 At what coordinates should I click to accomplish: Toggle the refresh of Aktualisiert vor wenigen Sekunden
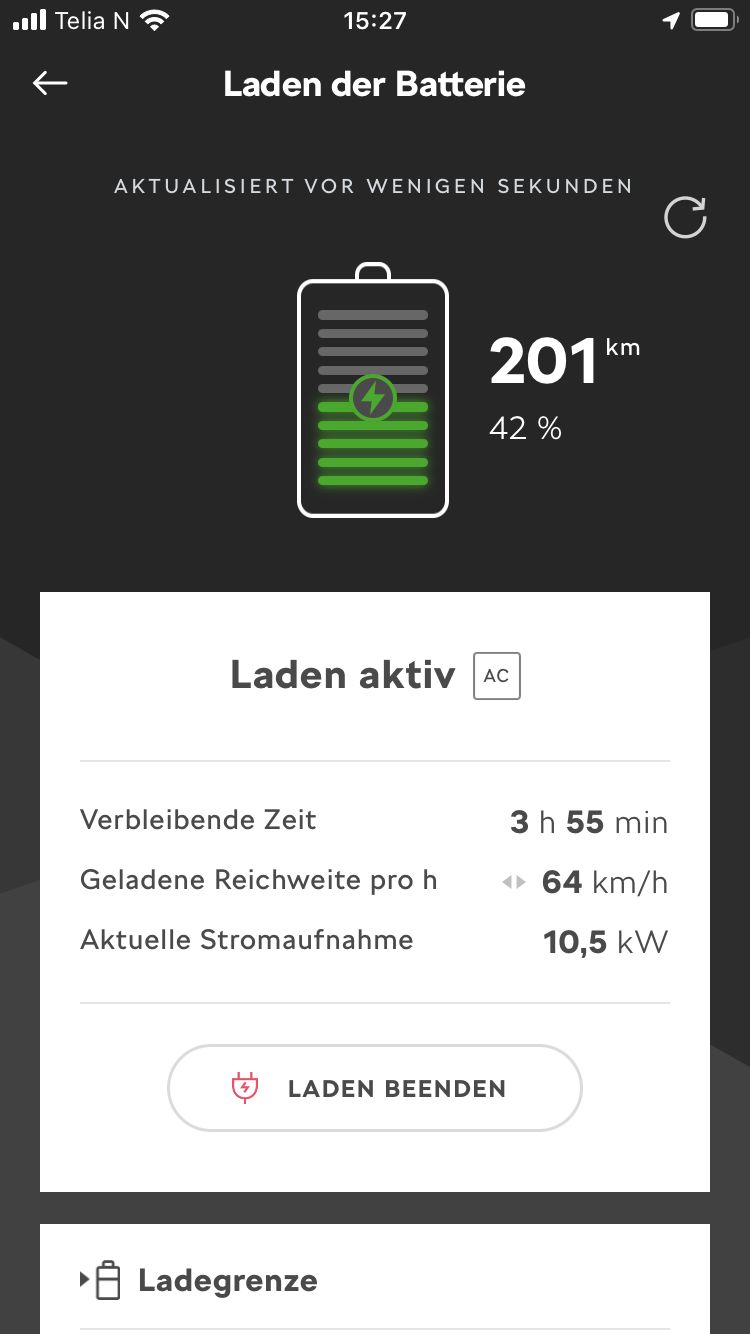pos(372,186)
